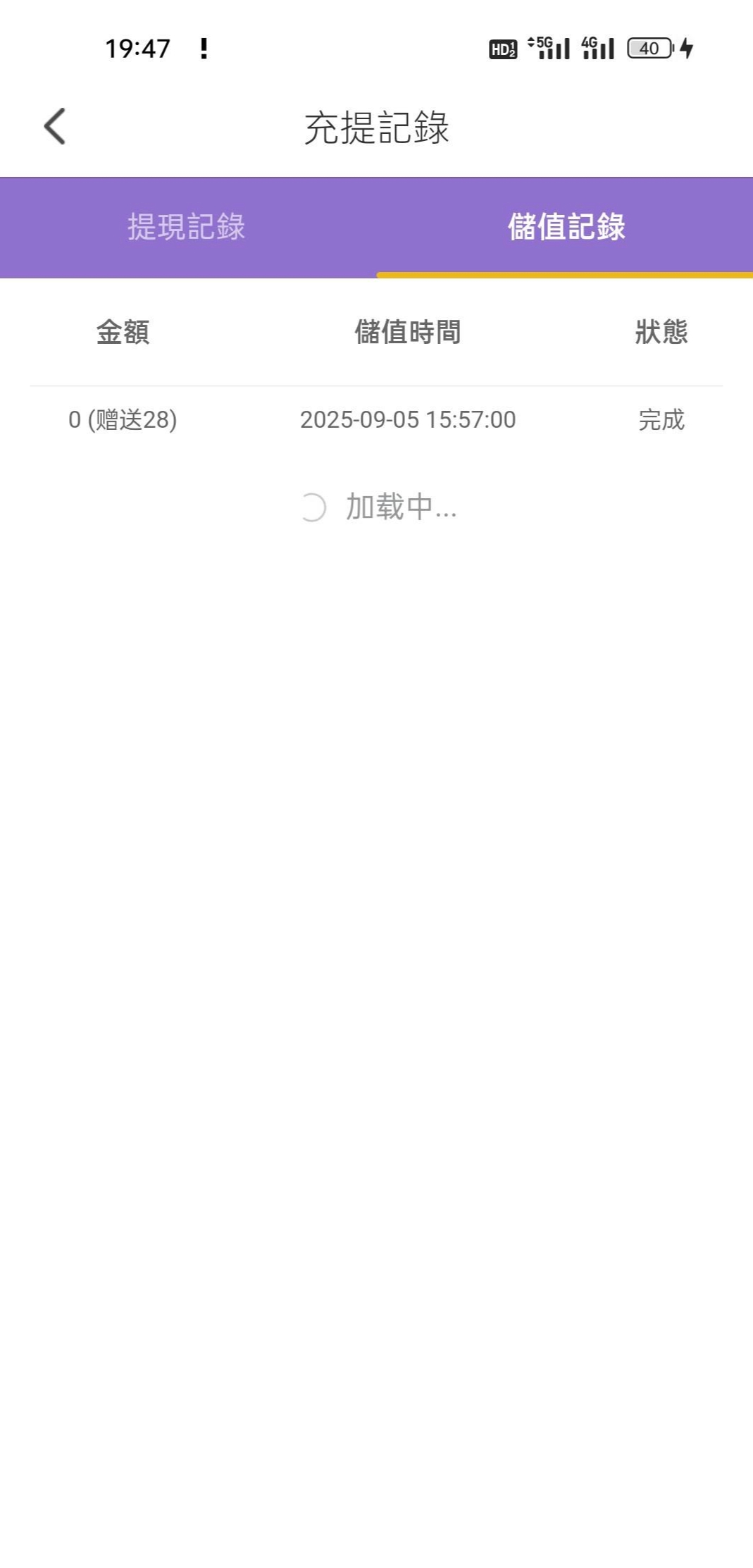Go back from 充提記錄 page
The width and height of the screenshot is (753, 1568).
pos(55,126)
